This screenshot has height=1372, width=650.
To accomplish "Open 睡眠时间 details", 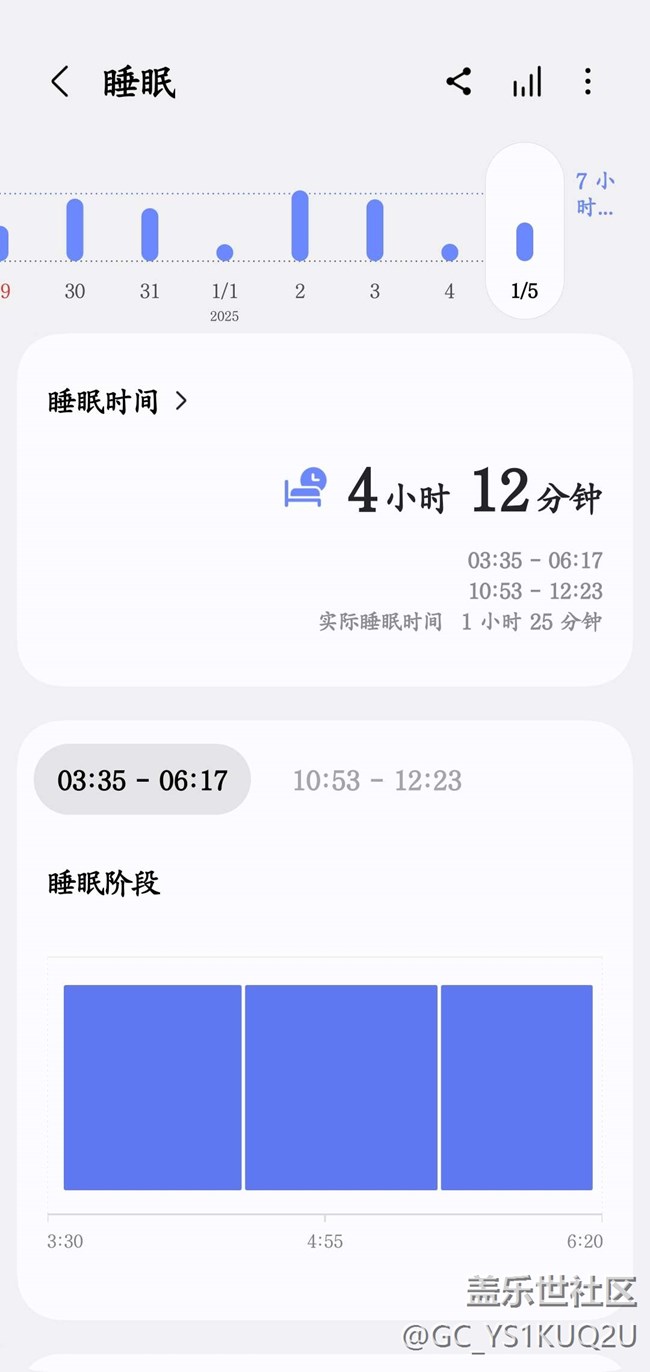I will (x=118, y=402).
